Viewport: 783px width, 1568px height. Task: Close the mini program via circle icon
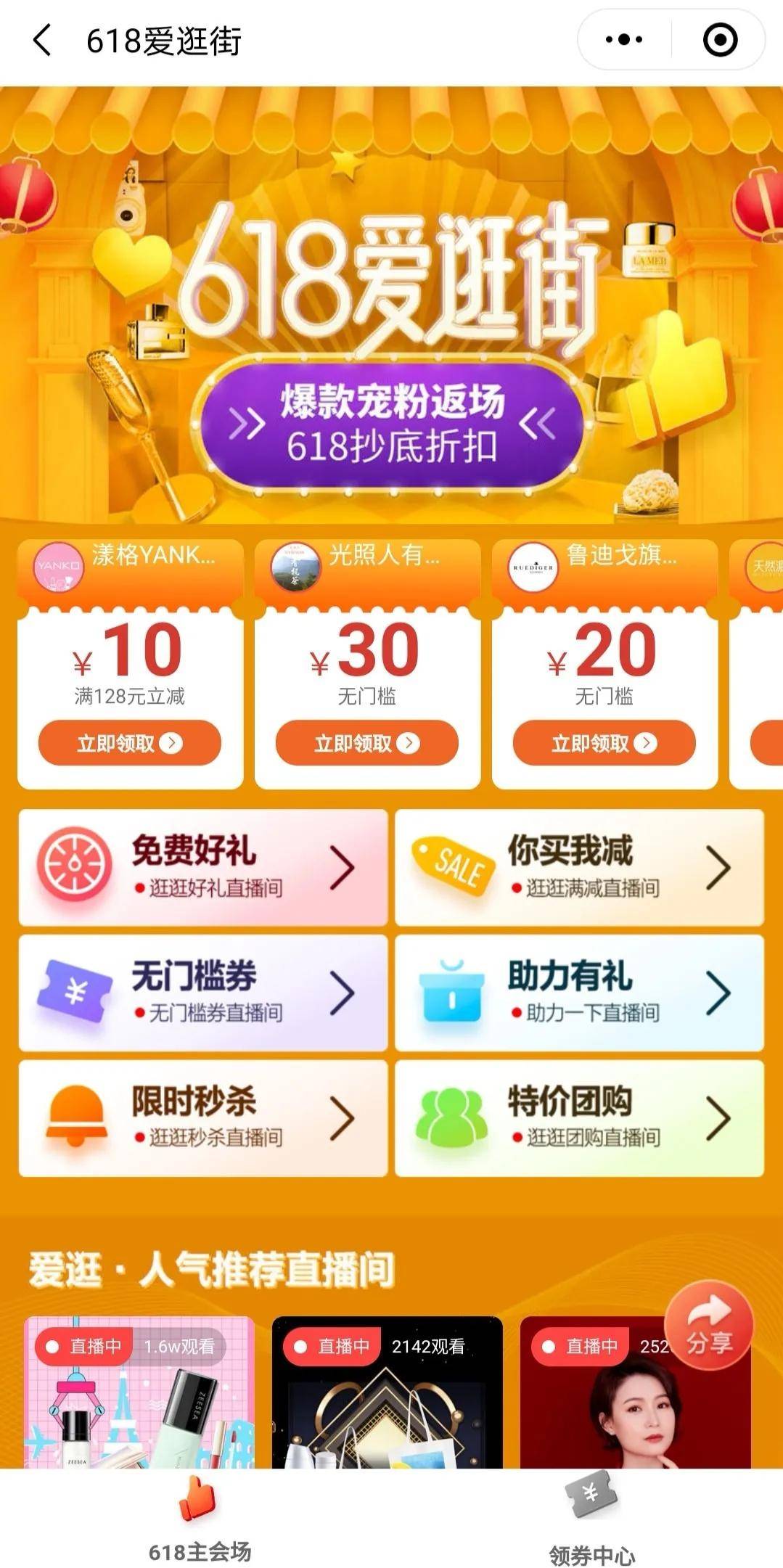[720, 40]
